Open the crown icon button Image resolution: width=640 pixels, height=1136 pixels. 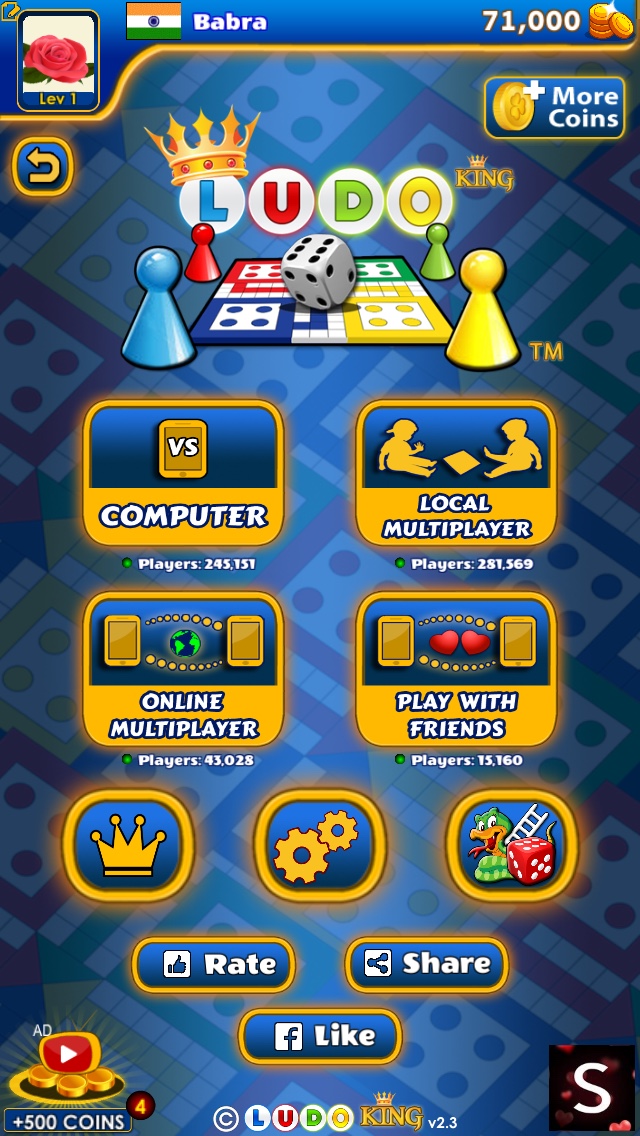click(128, 846)
